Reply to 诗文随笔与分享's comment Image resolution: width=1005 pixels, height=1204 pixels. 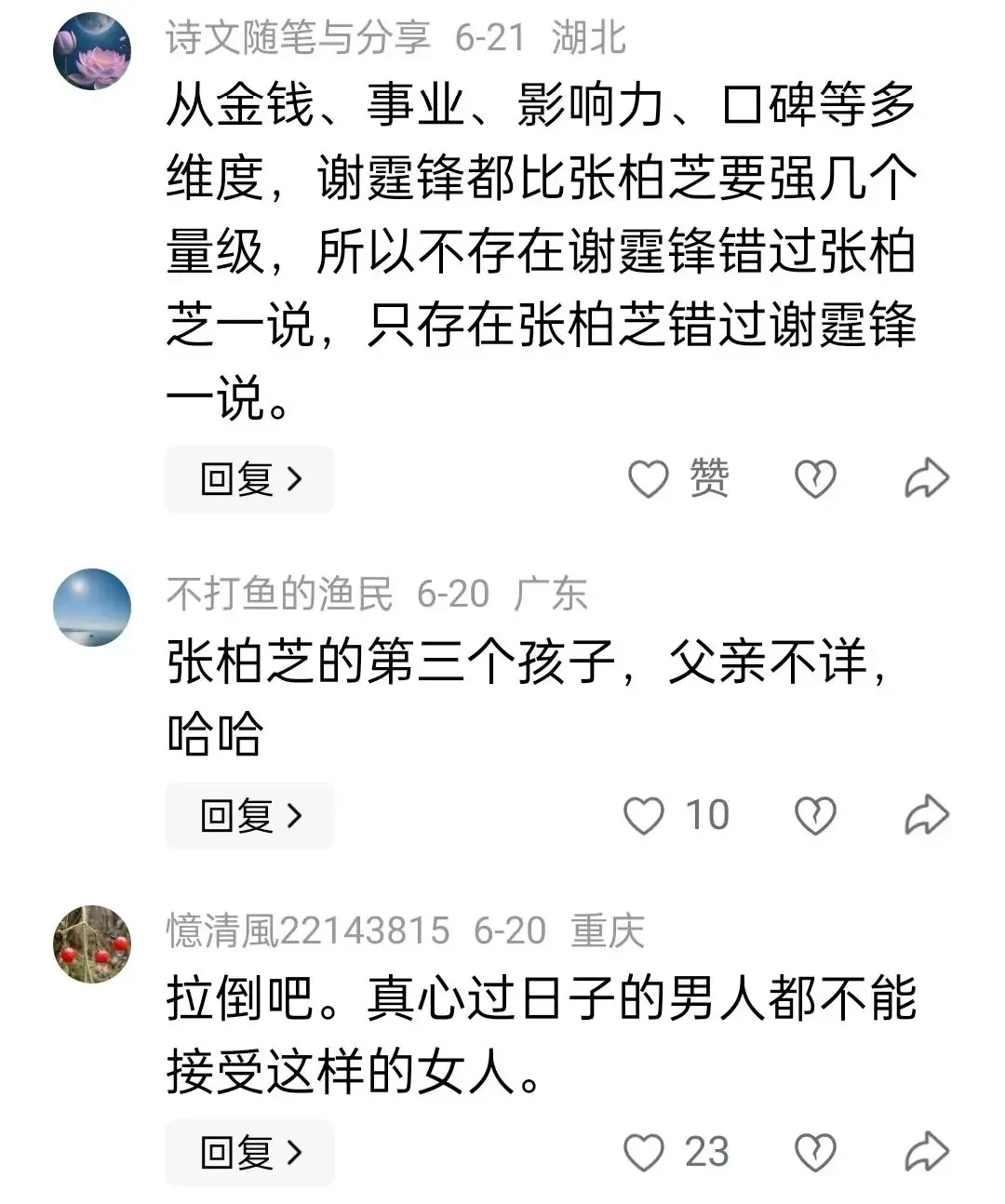pyautogui.click(x=249, y=479)
